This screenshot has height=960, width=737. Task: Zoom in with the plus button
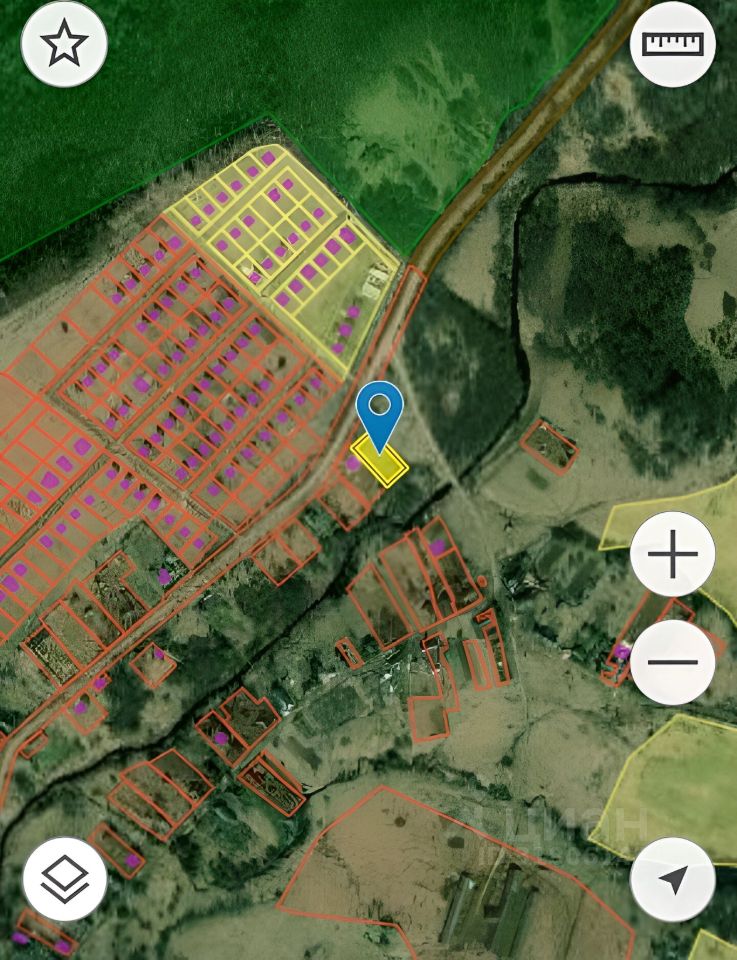673,554
